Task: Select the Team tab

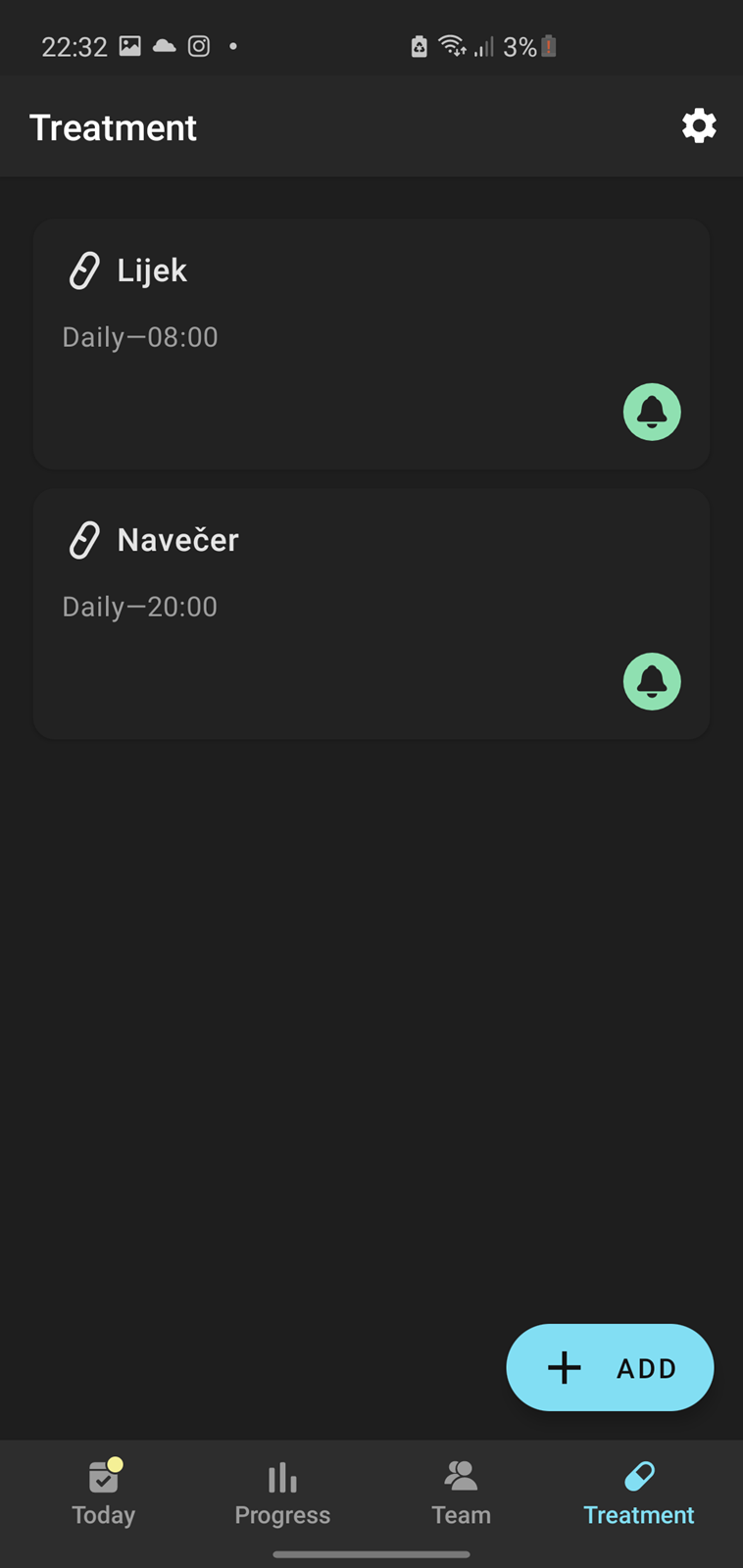Action: coord(461,1494)
